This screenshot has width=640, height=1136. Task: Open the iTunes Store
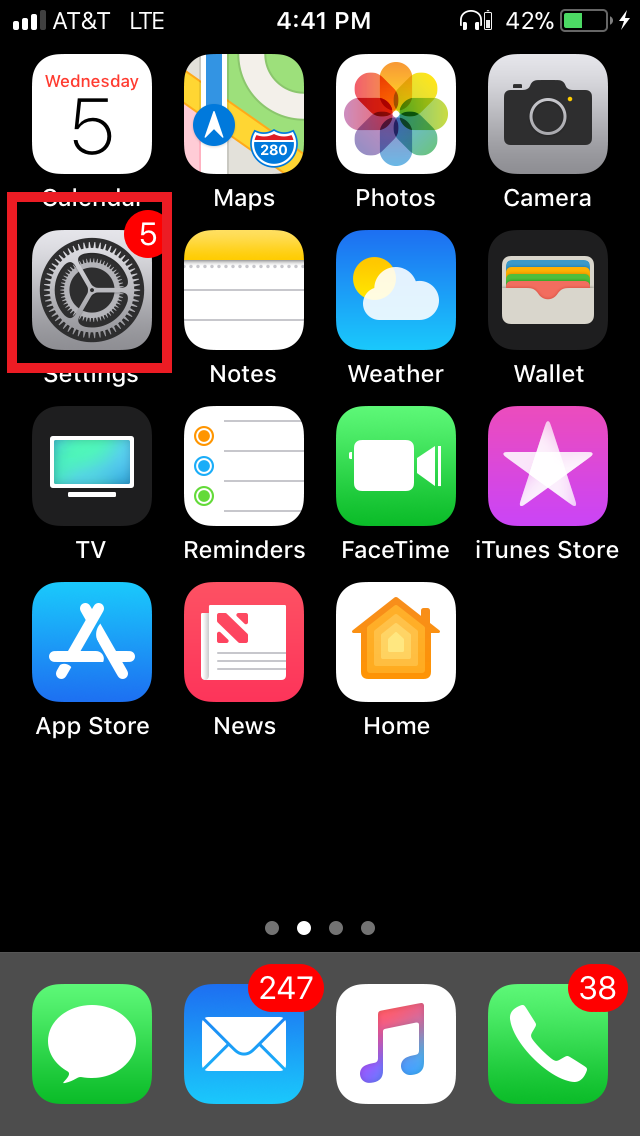click(548, 466)
